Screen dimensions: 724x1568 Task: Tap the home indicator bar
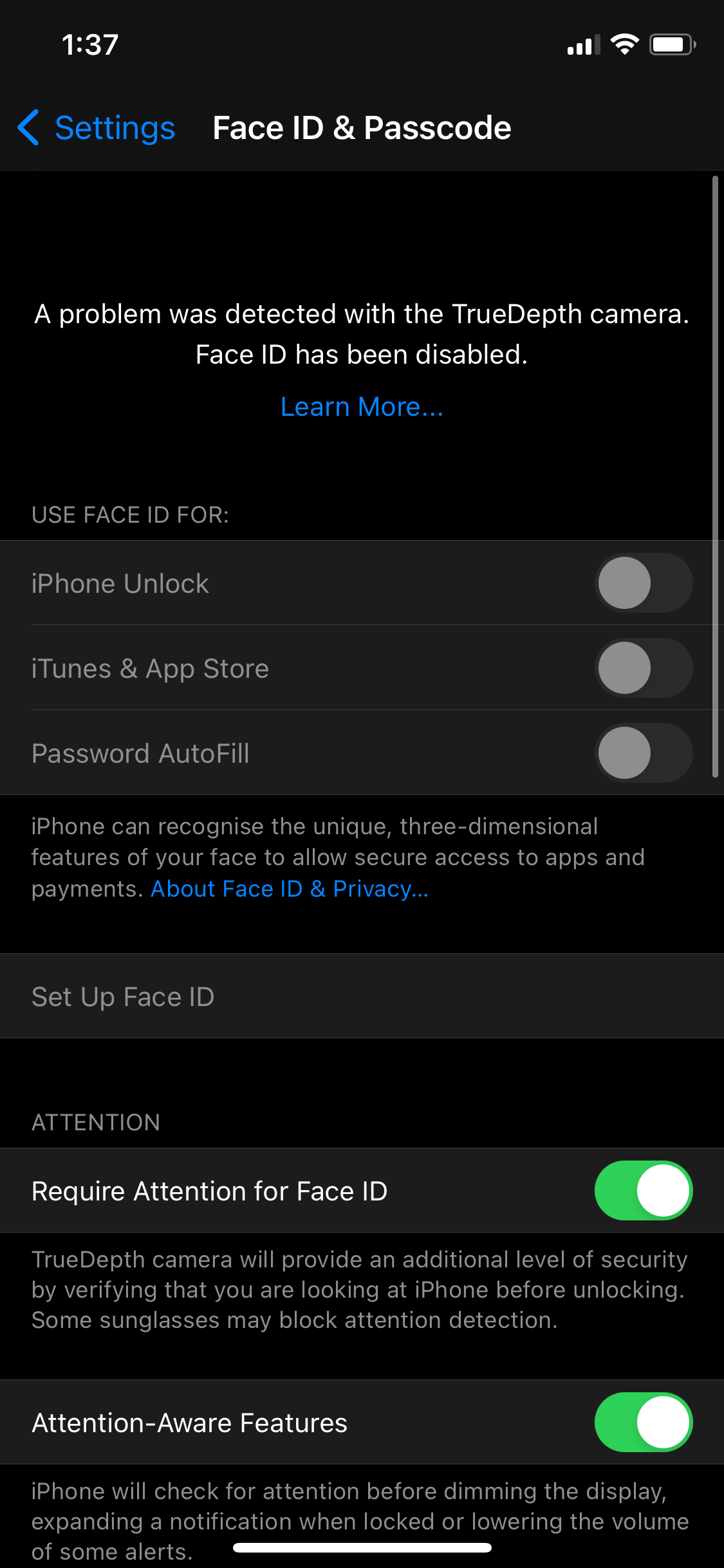tap(362, 1549)
